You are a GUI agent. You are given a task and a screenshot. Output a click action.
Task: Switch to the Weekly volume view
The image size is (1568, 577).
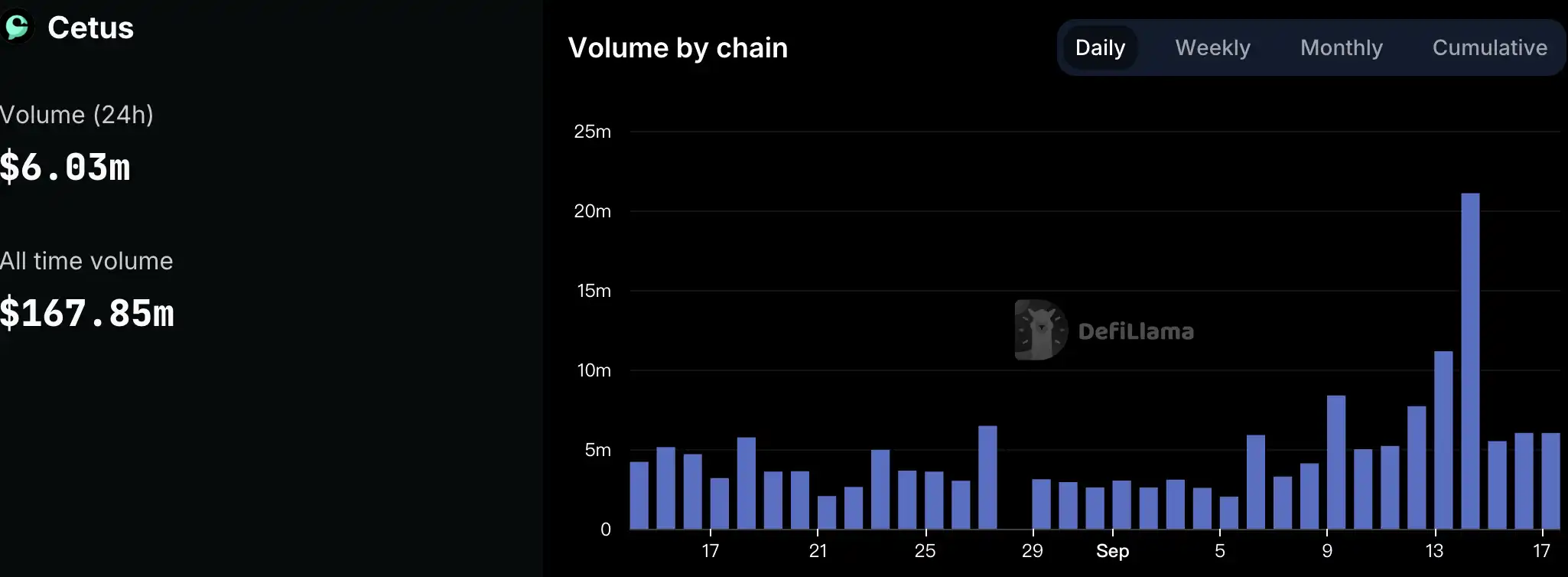(x=1212, y=47)
